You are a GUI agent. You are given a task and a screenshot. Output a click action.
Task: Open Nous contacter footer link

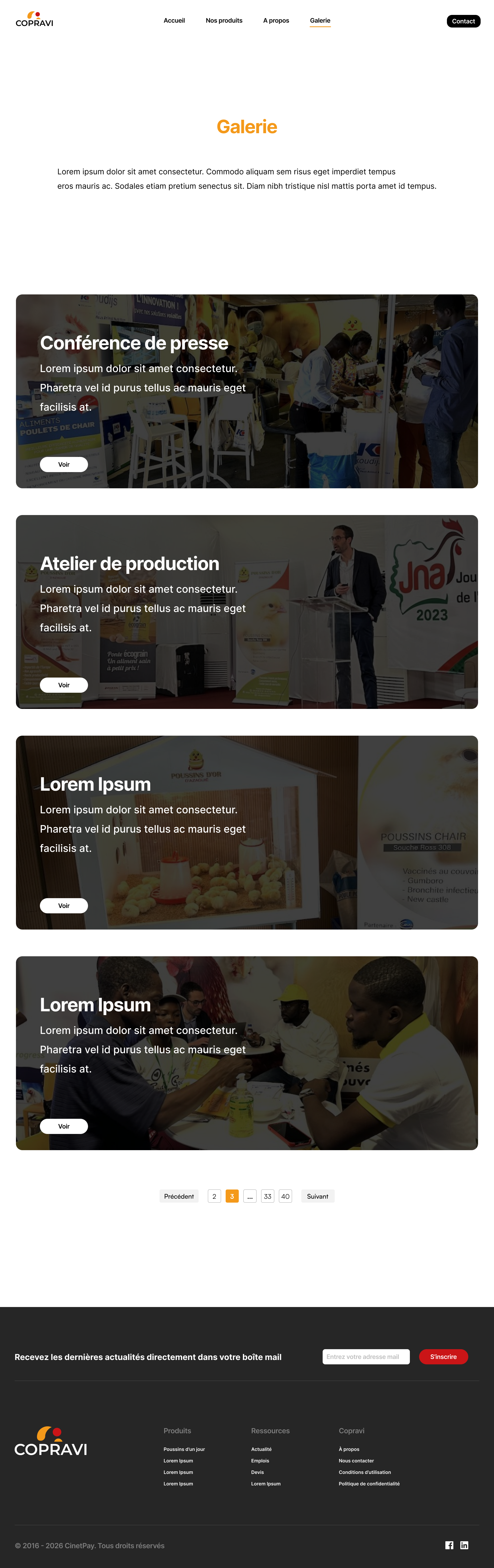[x=356, y=1461]
